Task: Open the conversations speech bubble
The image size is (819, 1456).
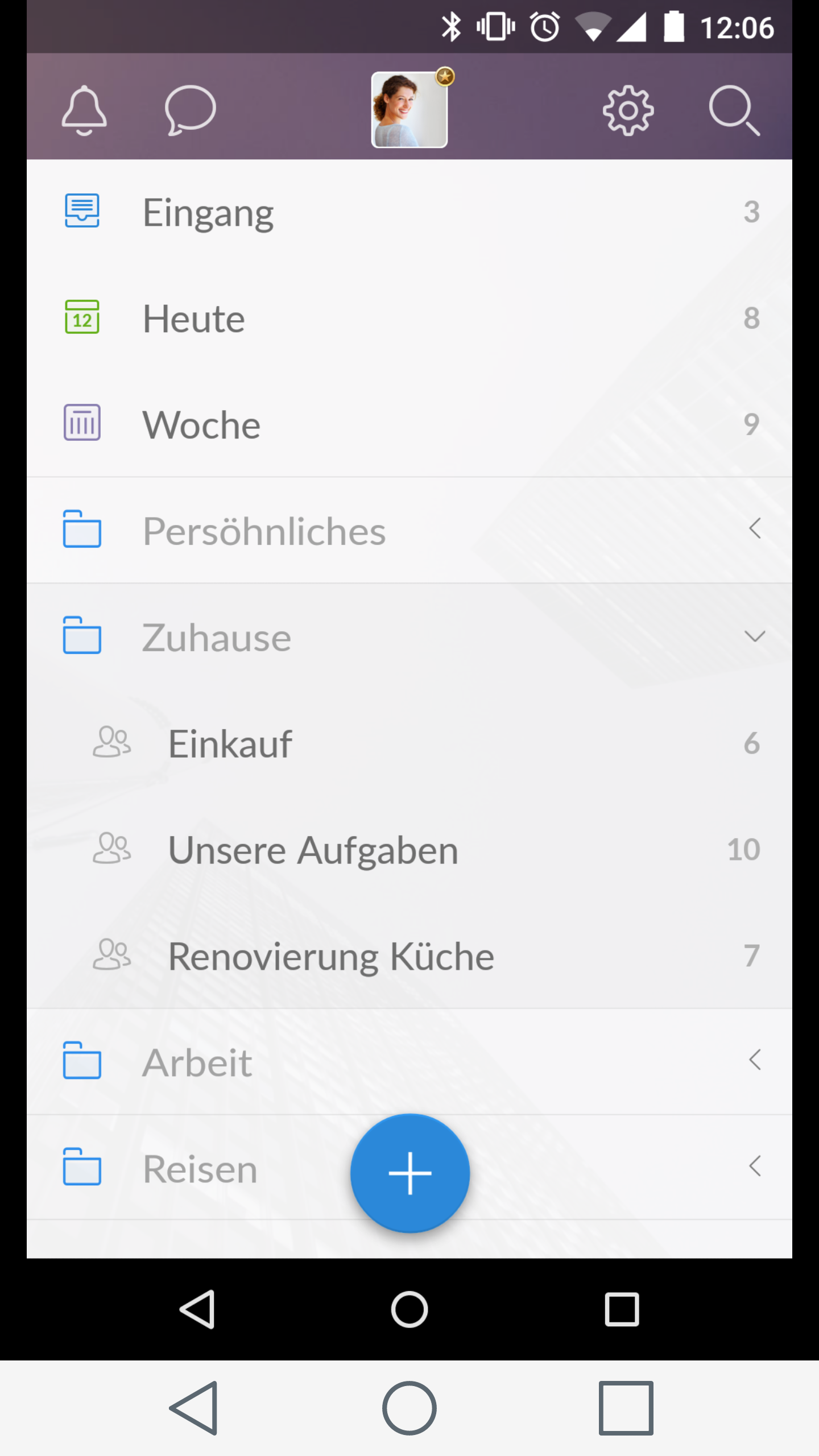Action: coord(190,110)
